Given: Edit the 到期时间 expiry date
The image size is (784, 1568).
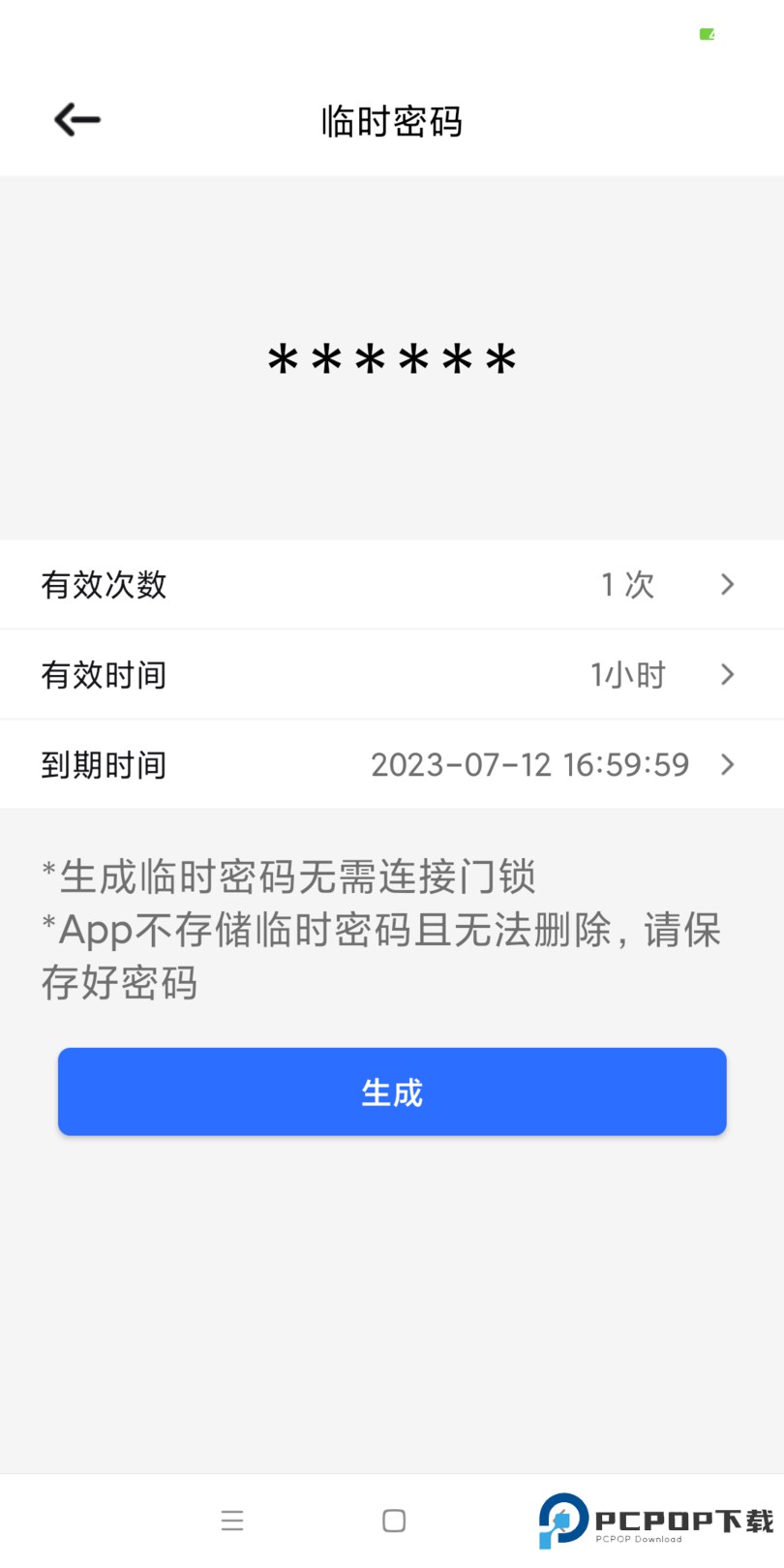Looking at the screenshot, I should [x=391, y=764].
